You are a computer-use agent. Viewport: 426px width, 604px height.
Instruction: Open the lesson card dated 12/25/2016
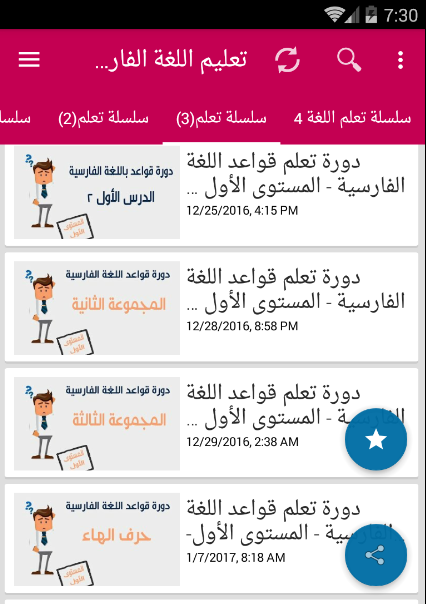click(211, 195)
